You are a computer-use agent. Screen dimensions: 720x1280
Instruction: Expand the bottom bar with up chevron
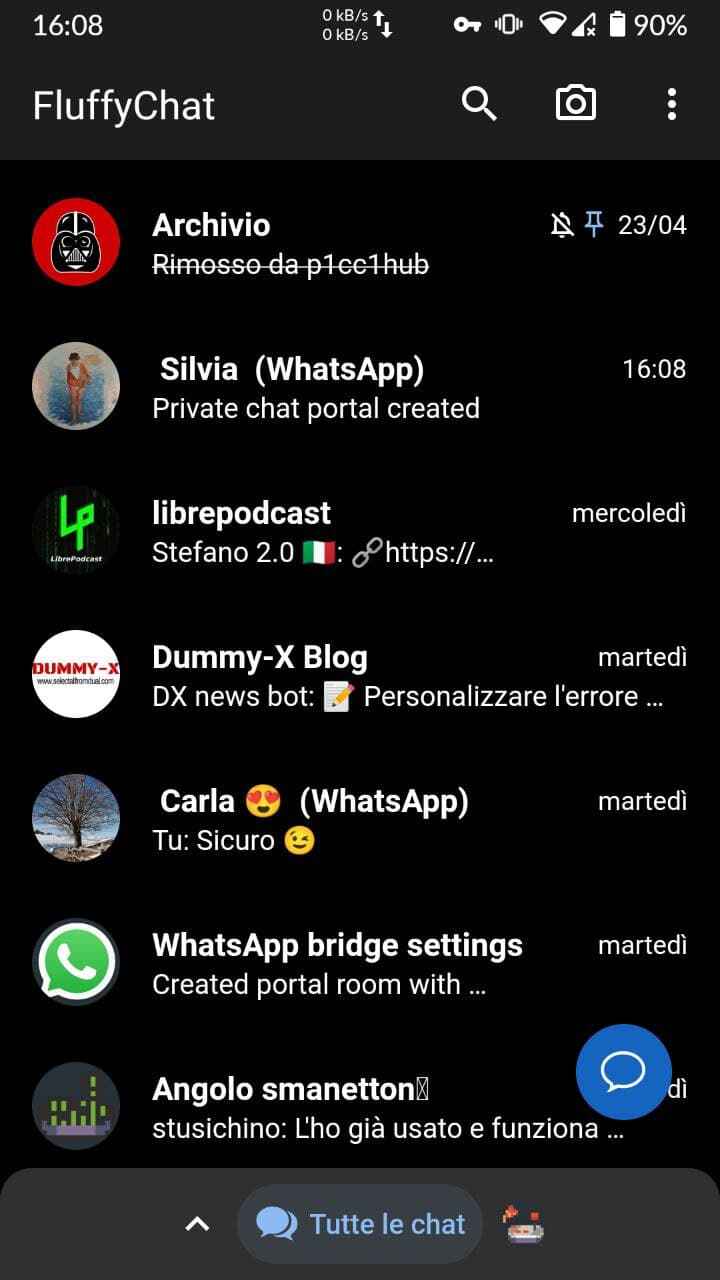point(198,1224)
